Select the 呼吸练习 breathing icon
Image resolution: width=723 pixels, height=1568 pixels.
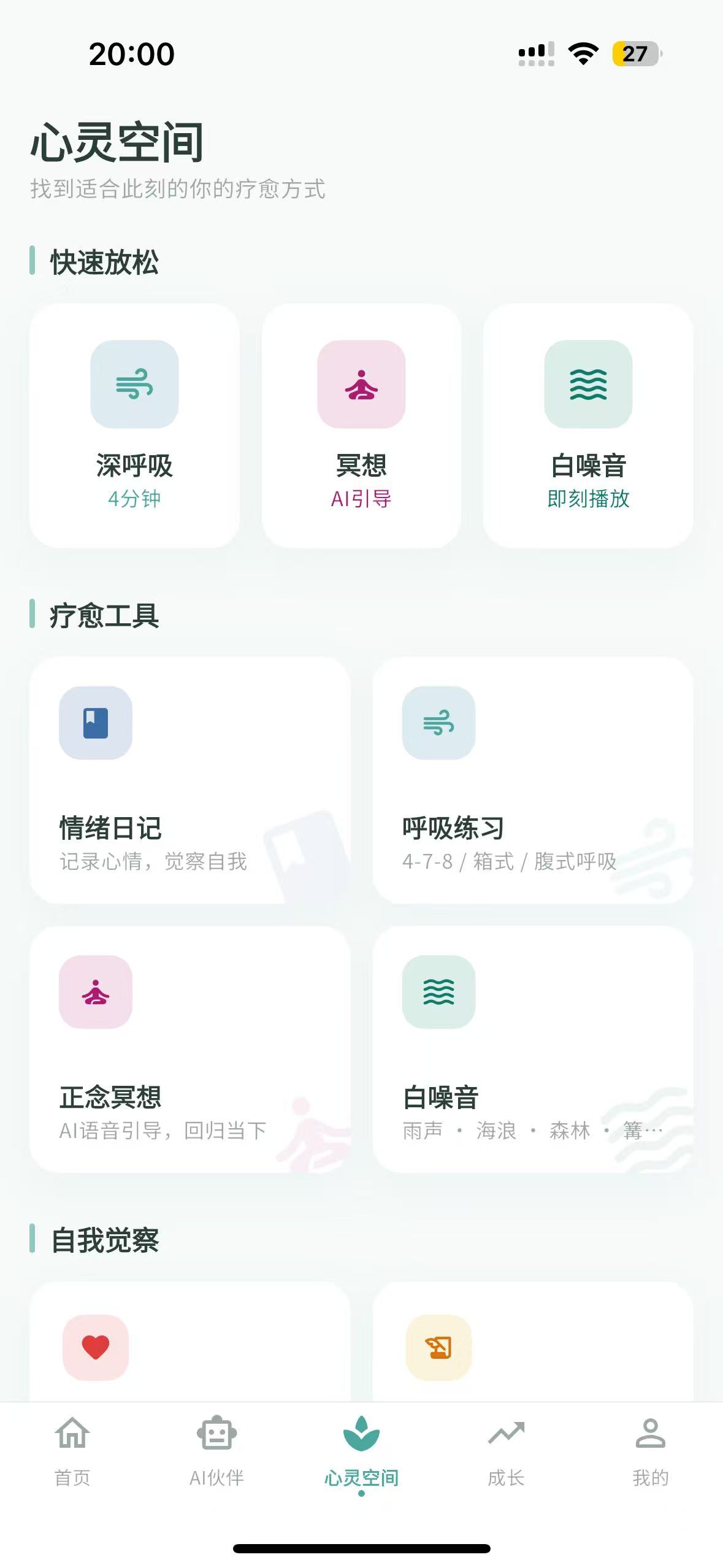[438, 724]
